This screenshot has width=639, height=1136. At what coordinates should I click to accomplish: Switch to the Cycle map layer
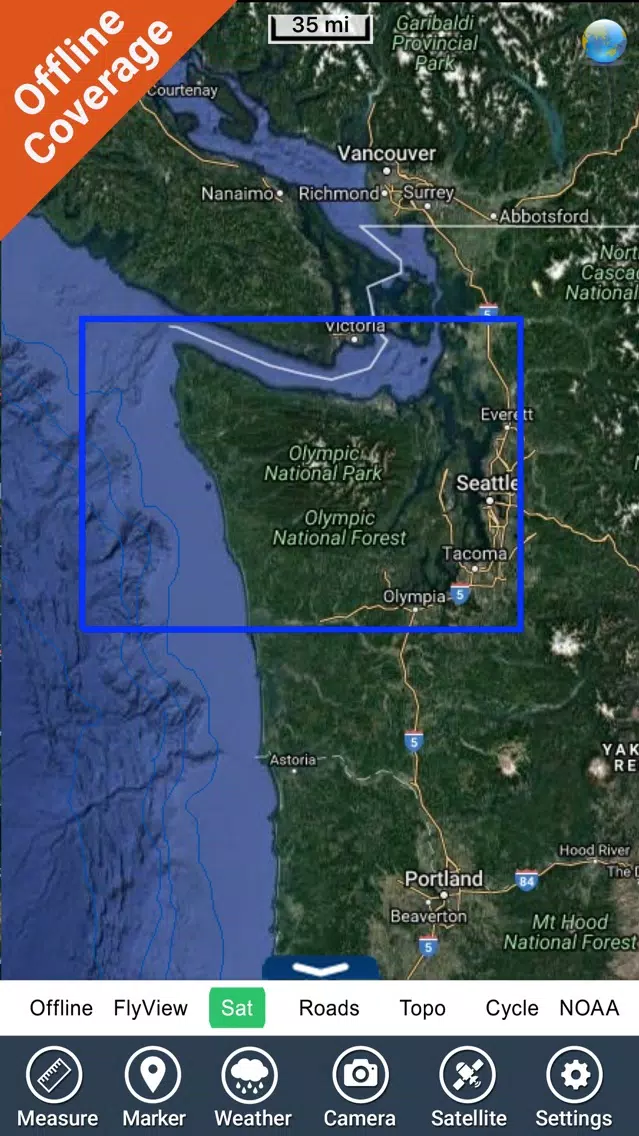tap(512, 1008)
